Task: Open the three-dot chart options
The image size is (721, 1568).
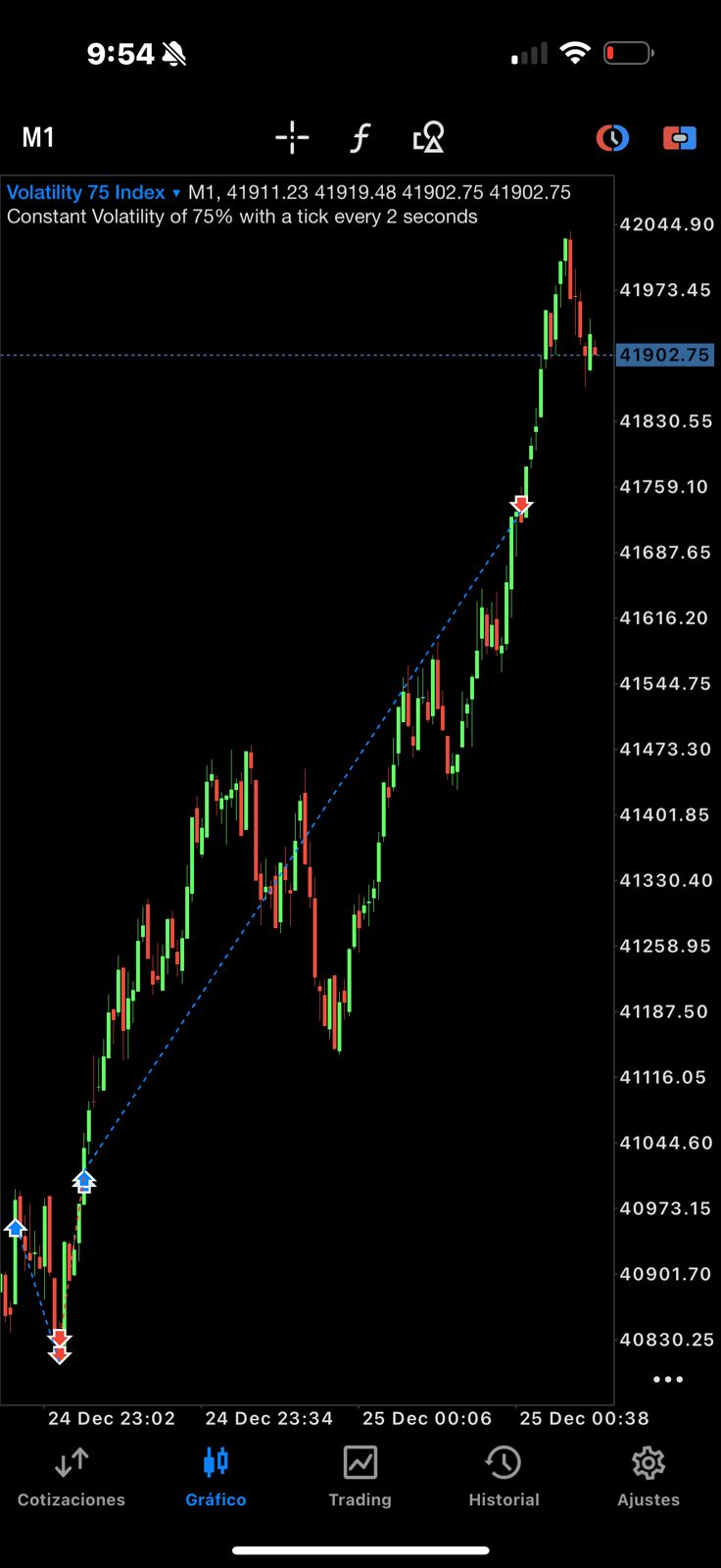Action: [x=667, y=1380]
